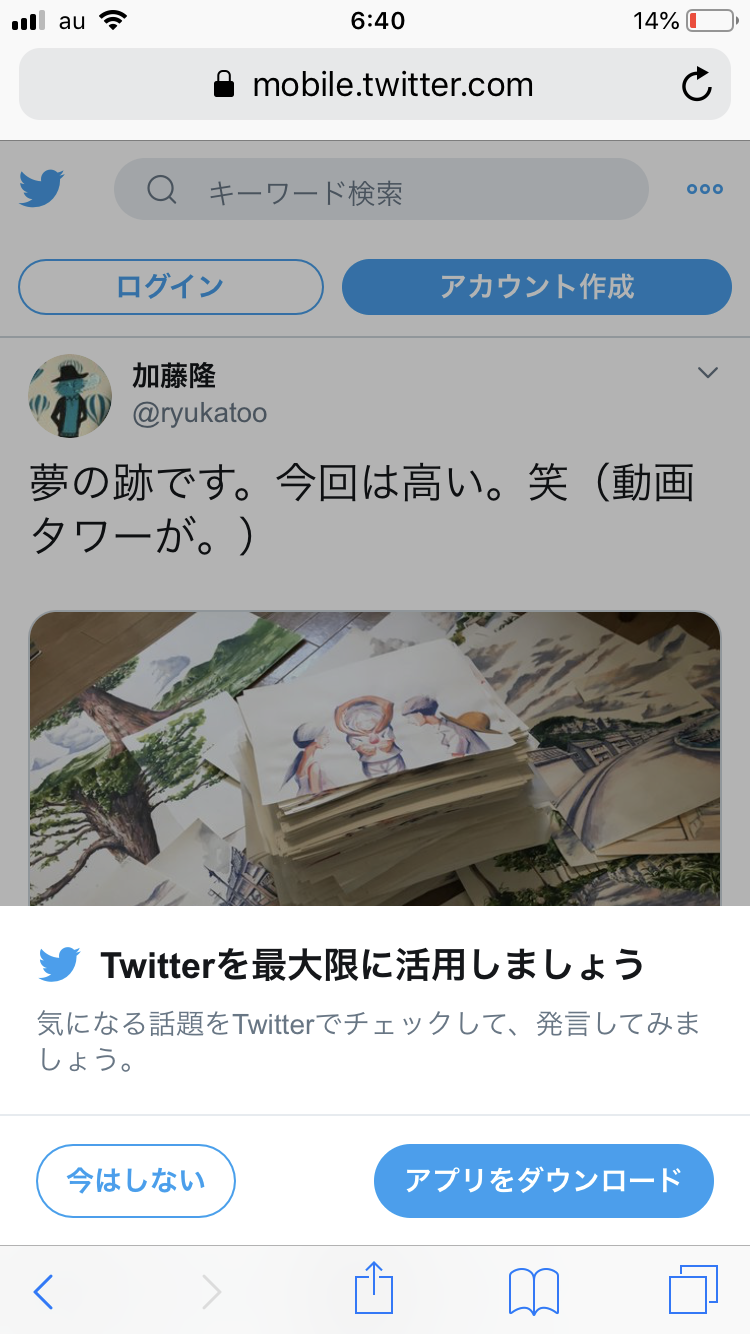Tap 今はしない to dismiss the app prompt
Screen dimensions: 750x1334
coord(136,1180)
